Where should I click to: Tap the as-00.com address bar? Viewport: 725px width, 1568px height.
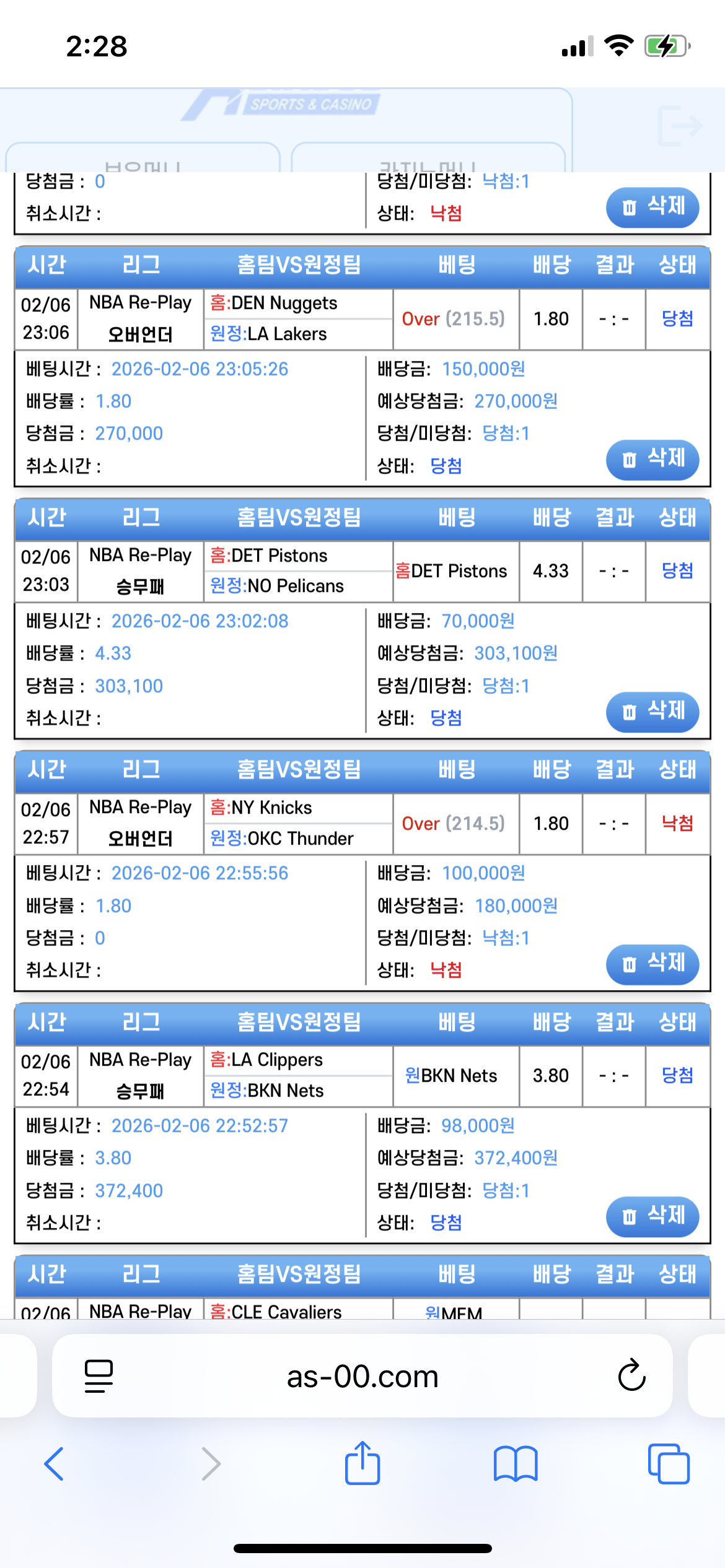362,1377
